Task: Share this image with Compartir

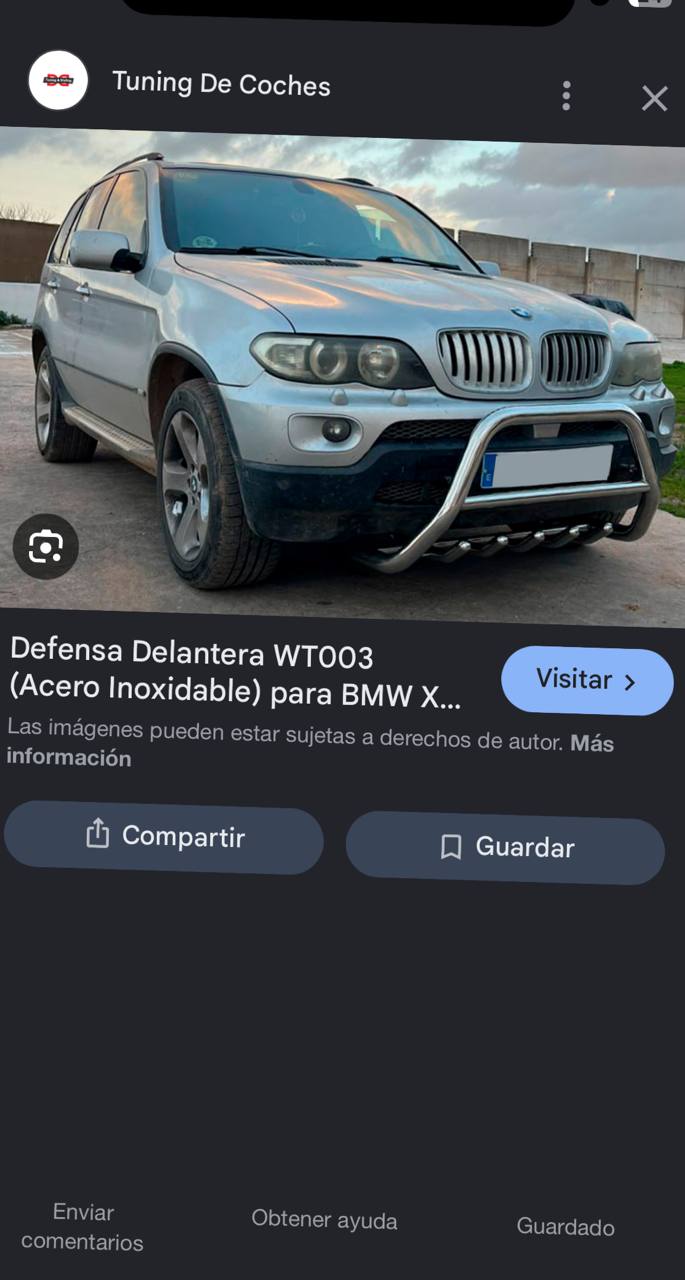Action: pos(164,837)
